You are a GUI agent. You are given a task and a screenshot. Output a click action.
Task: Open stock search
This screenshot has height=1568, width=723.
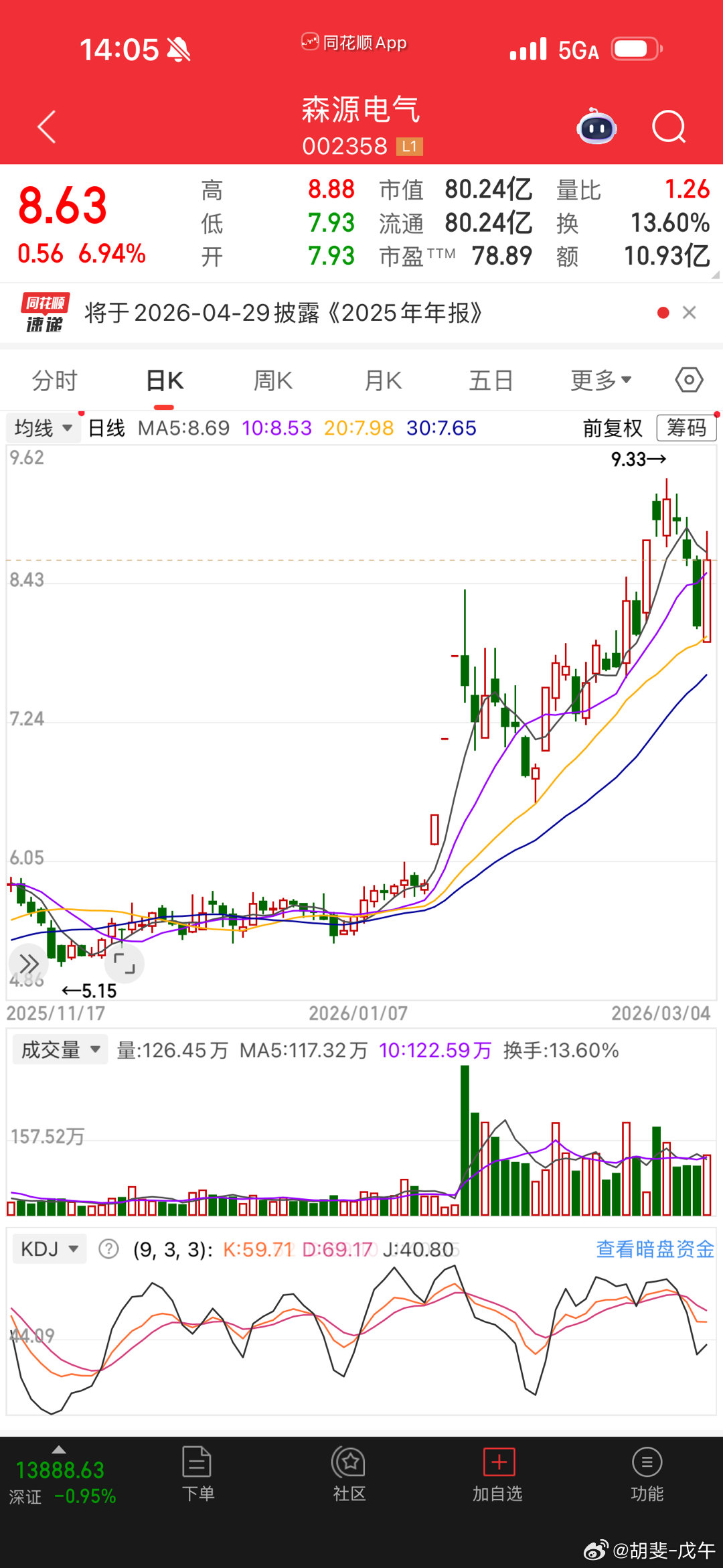669,127
